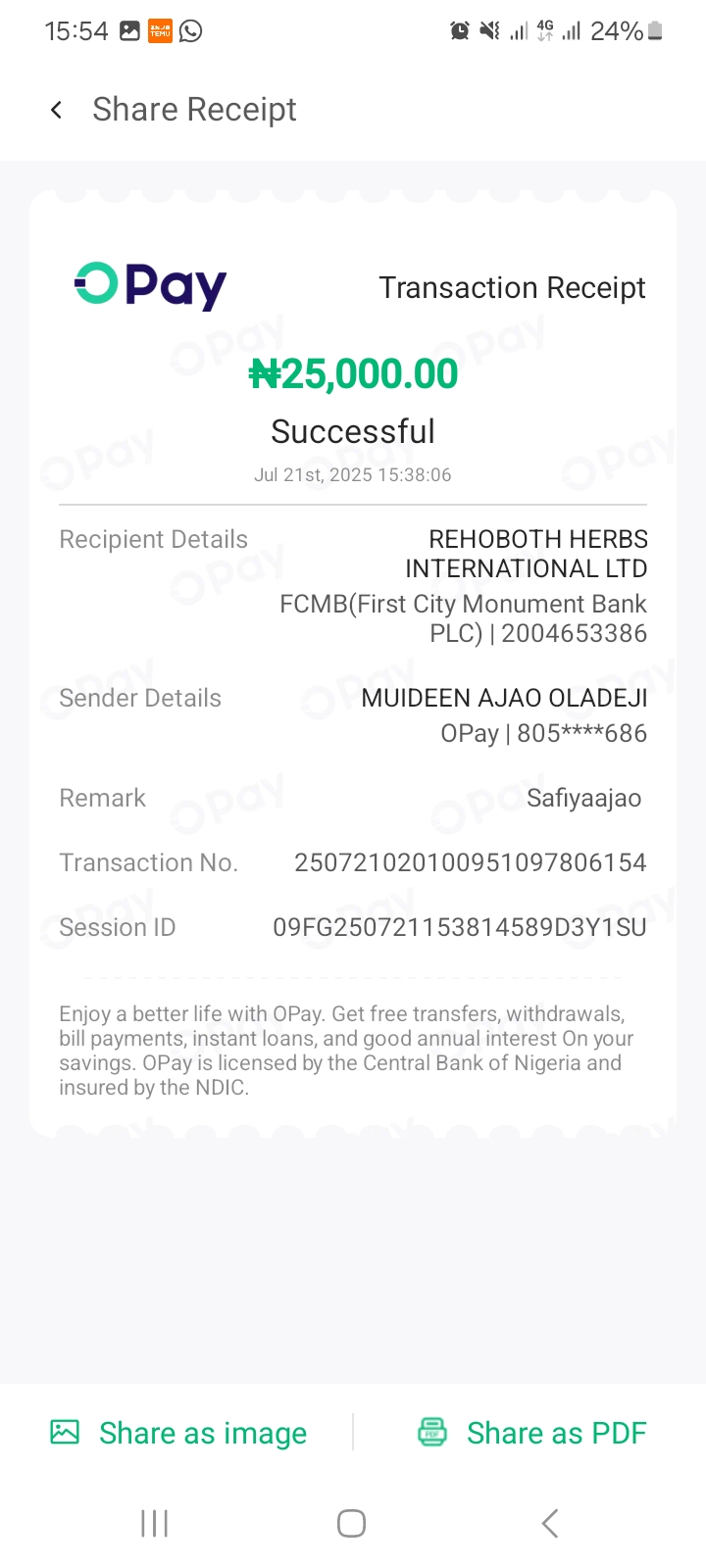
Task: Share the receipt as image
Action: tap(179, 1433)
